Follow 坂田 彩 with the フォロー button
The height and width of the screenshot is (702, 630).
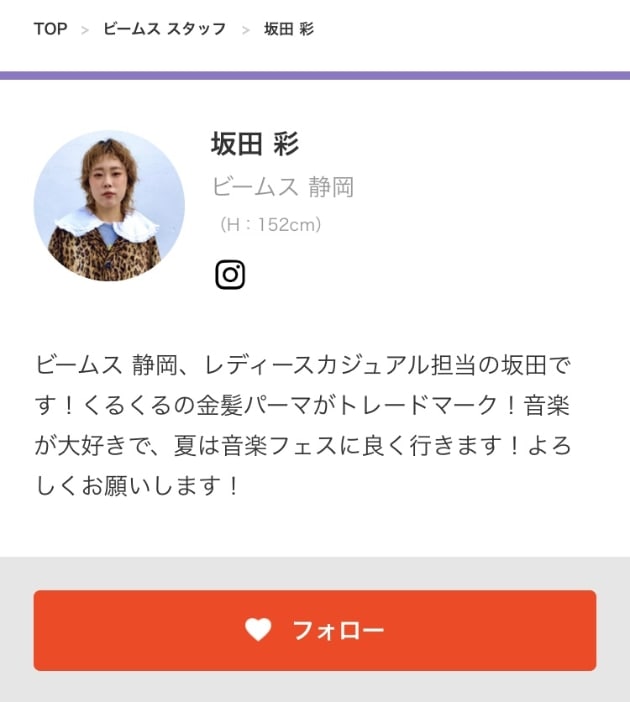[x=315, y=630]
